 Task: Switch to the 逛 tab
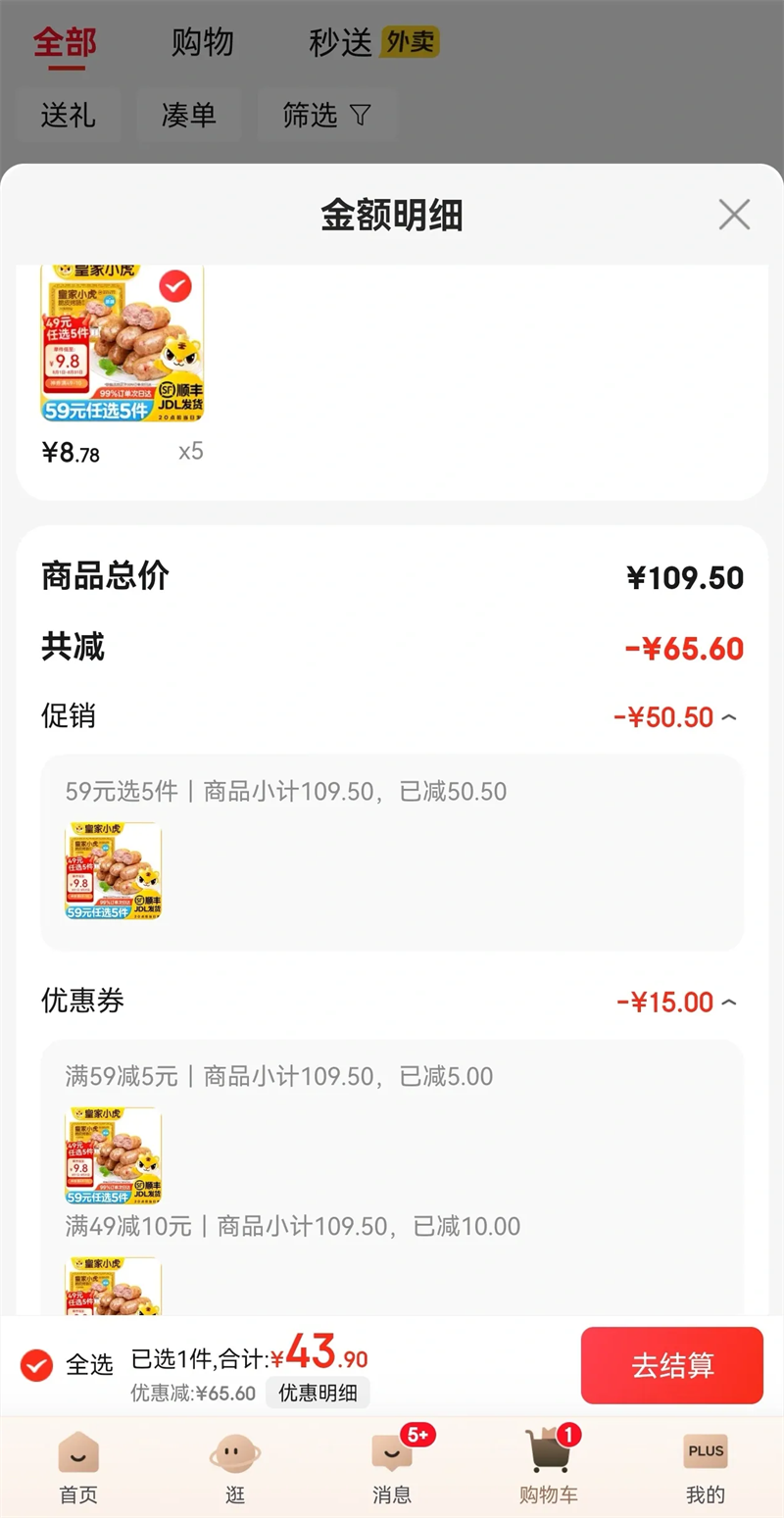tap(235, 1467)
